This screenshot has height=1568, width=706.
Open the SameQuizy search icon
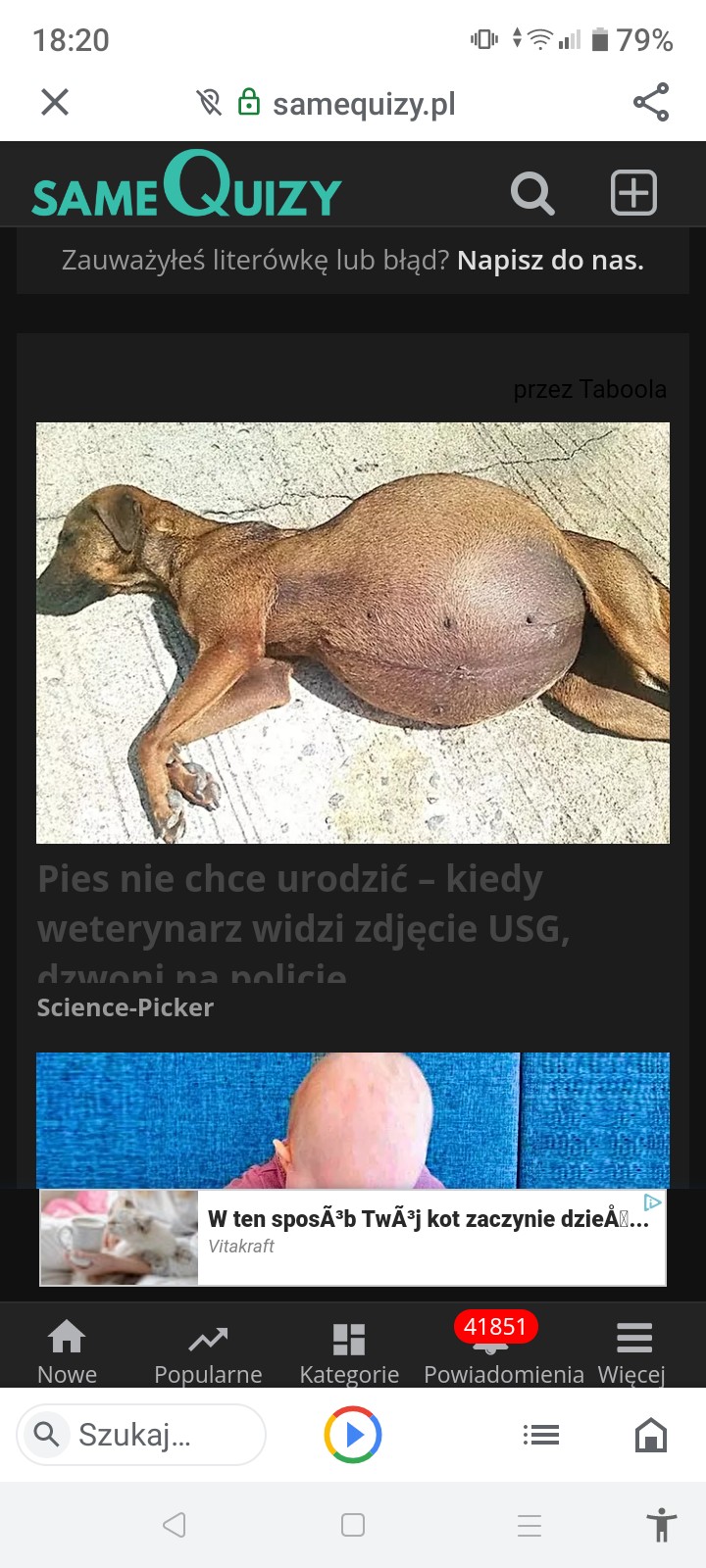(532, 193)
